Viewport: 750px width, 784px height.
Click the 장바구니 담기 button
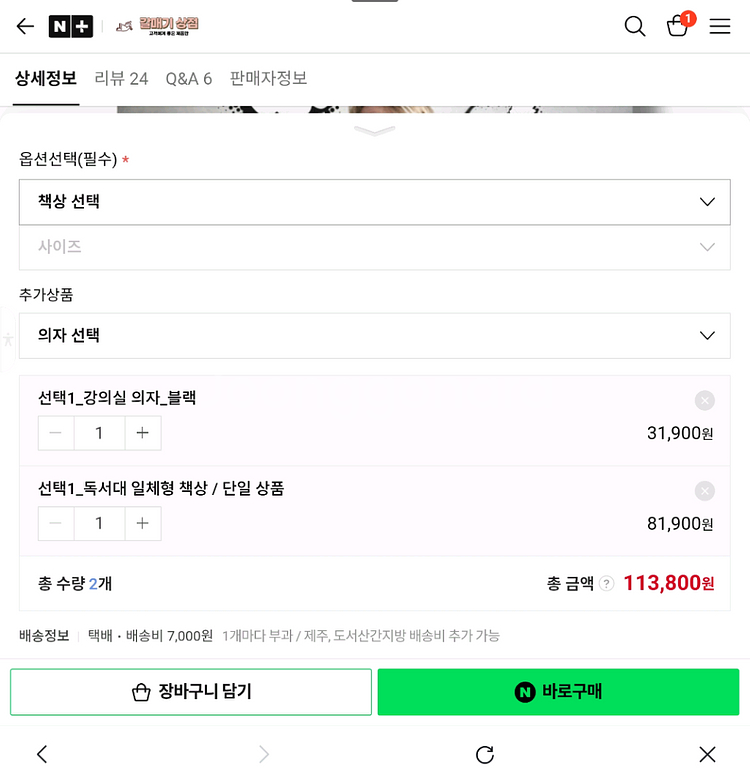coord(190,692)
